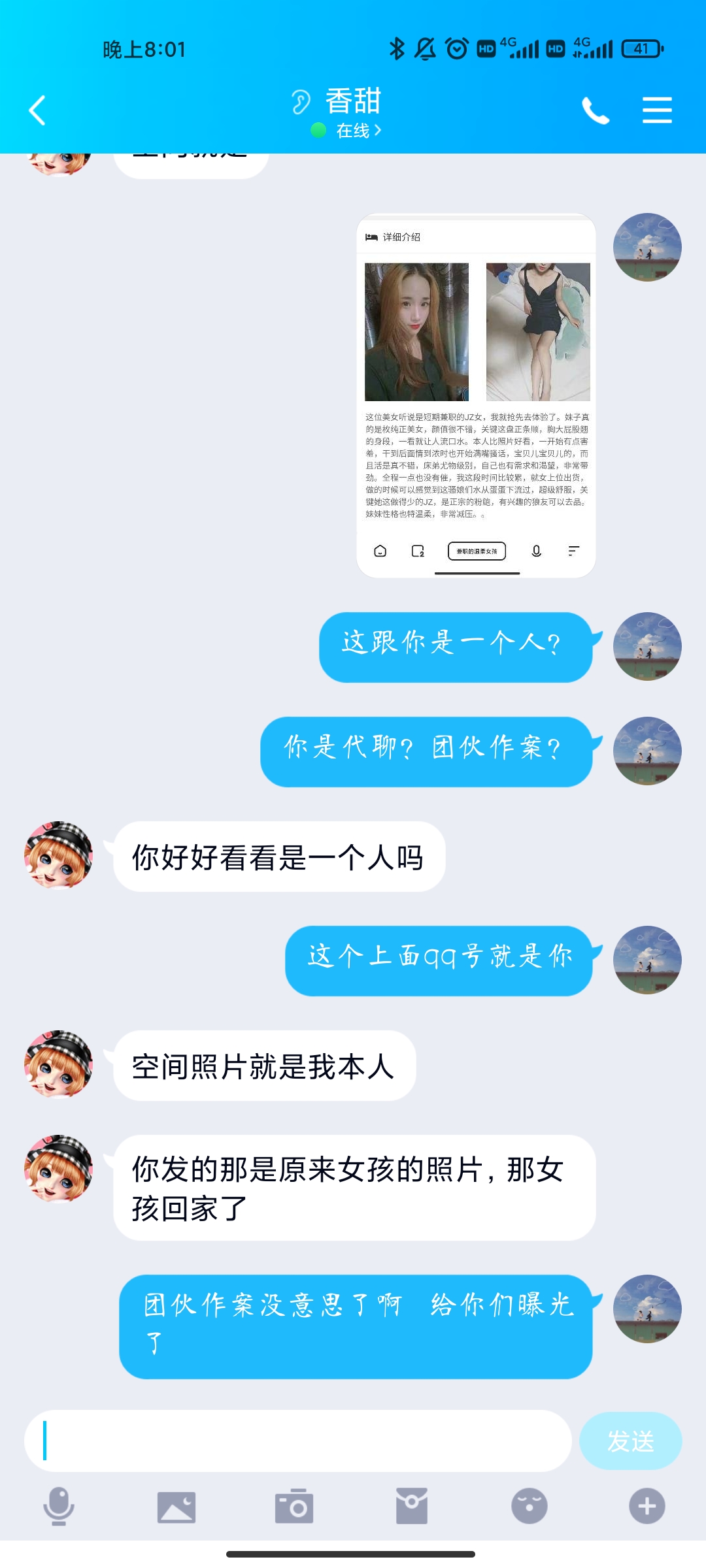
Task: Send a red packet
Action: [x=412, y=1506]
